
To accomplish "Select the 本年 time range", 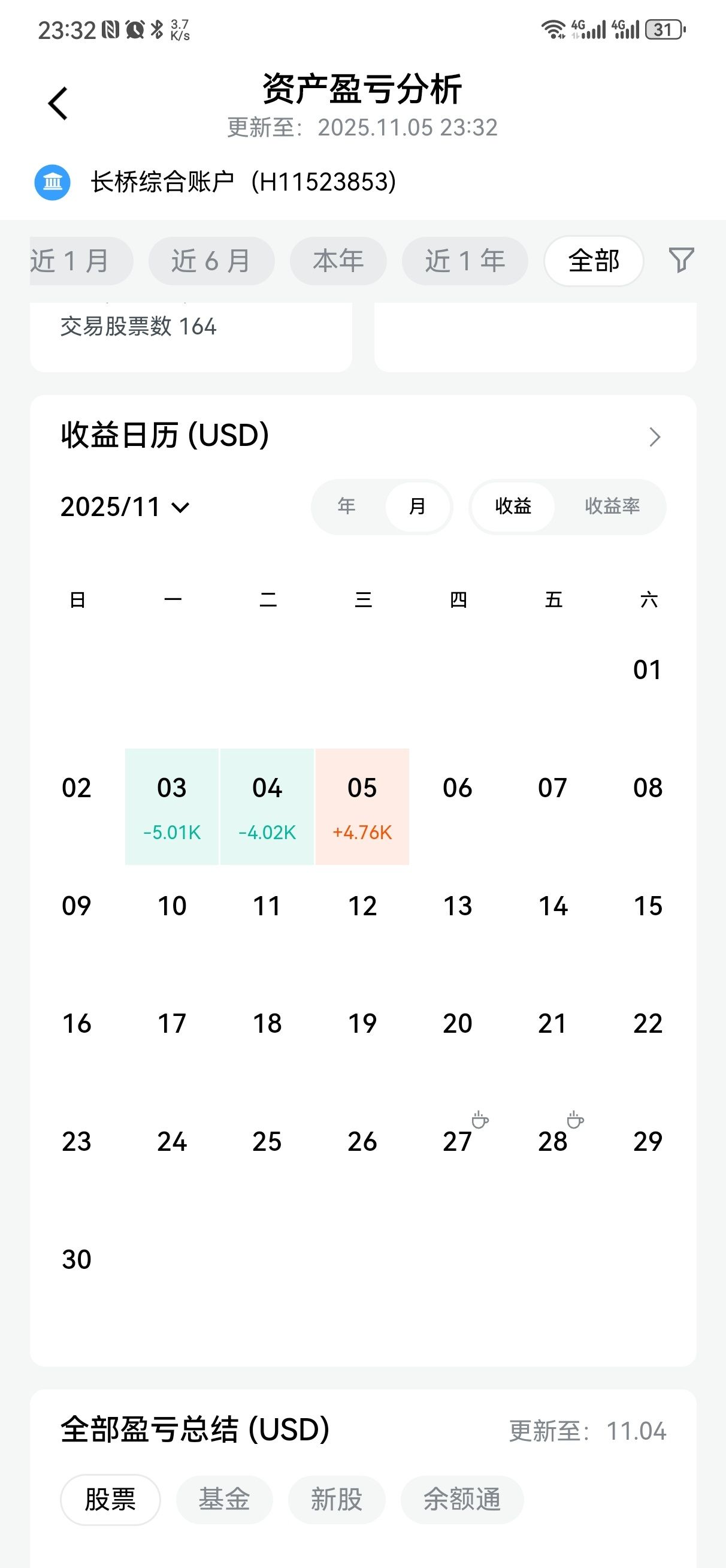I will click(x=338, y=261).
